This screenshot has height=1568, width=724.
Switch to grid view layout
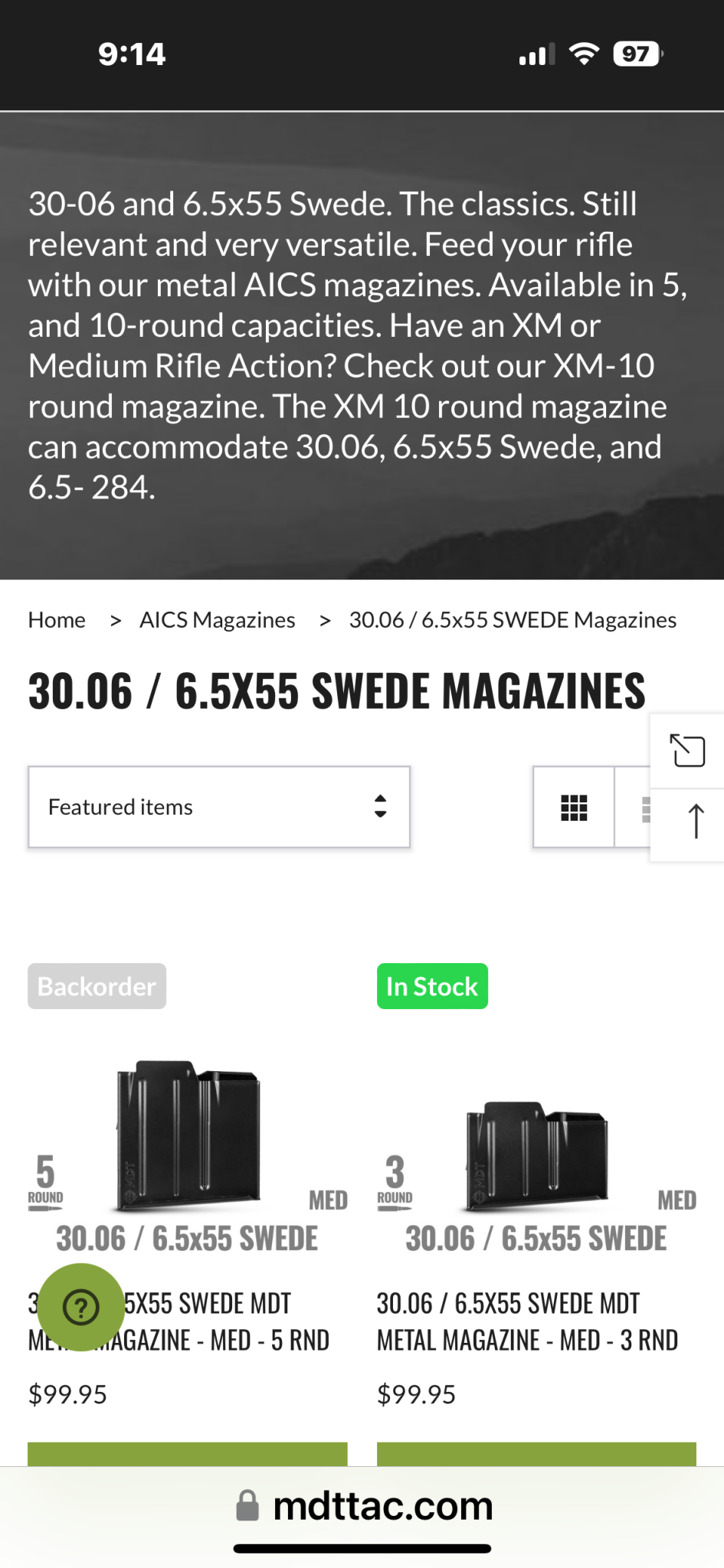coord(574,808)
